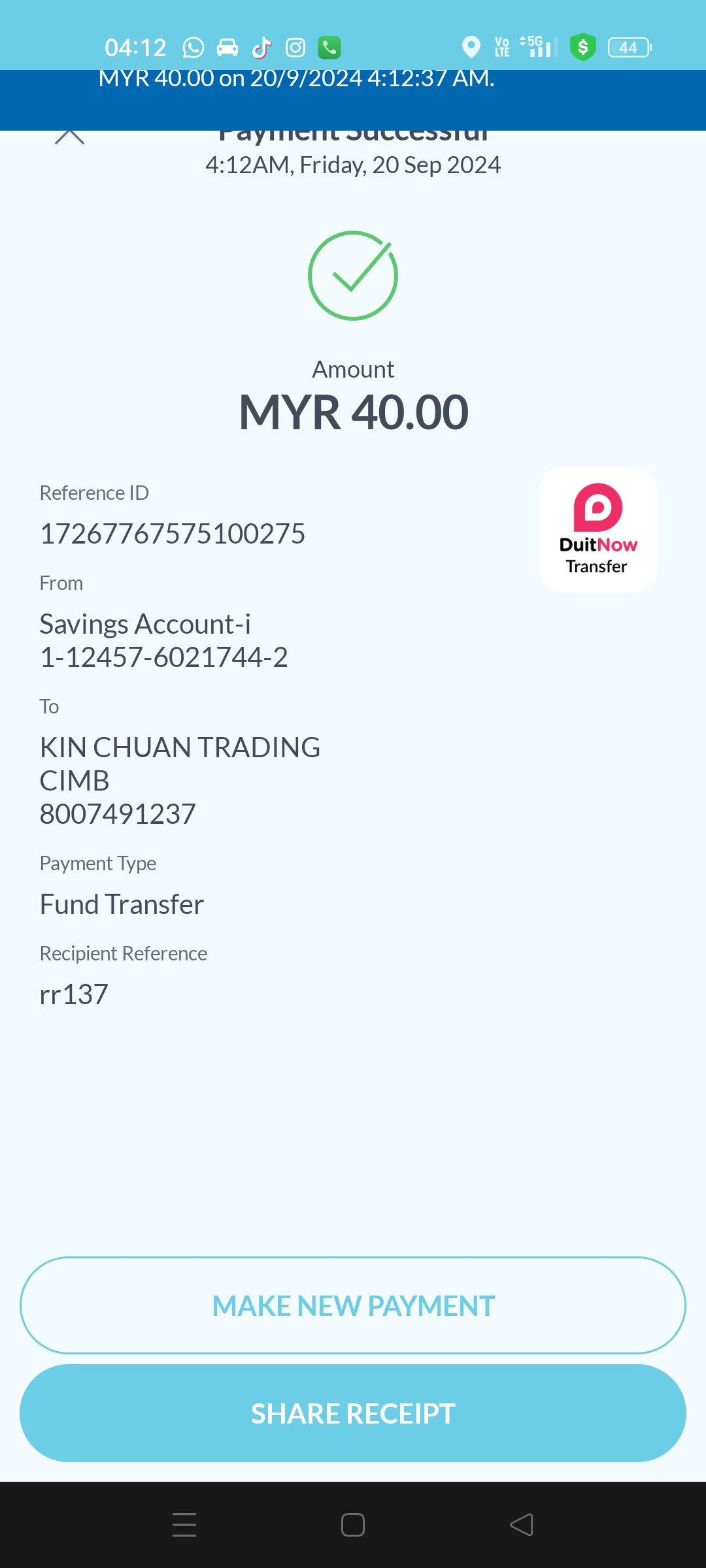This screenshot has height=1568, width=706.
Task: Go to the system home screen
Action: (353, 1525)
